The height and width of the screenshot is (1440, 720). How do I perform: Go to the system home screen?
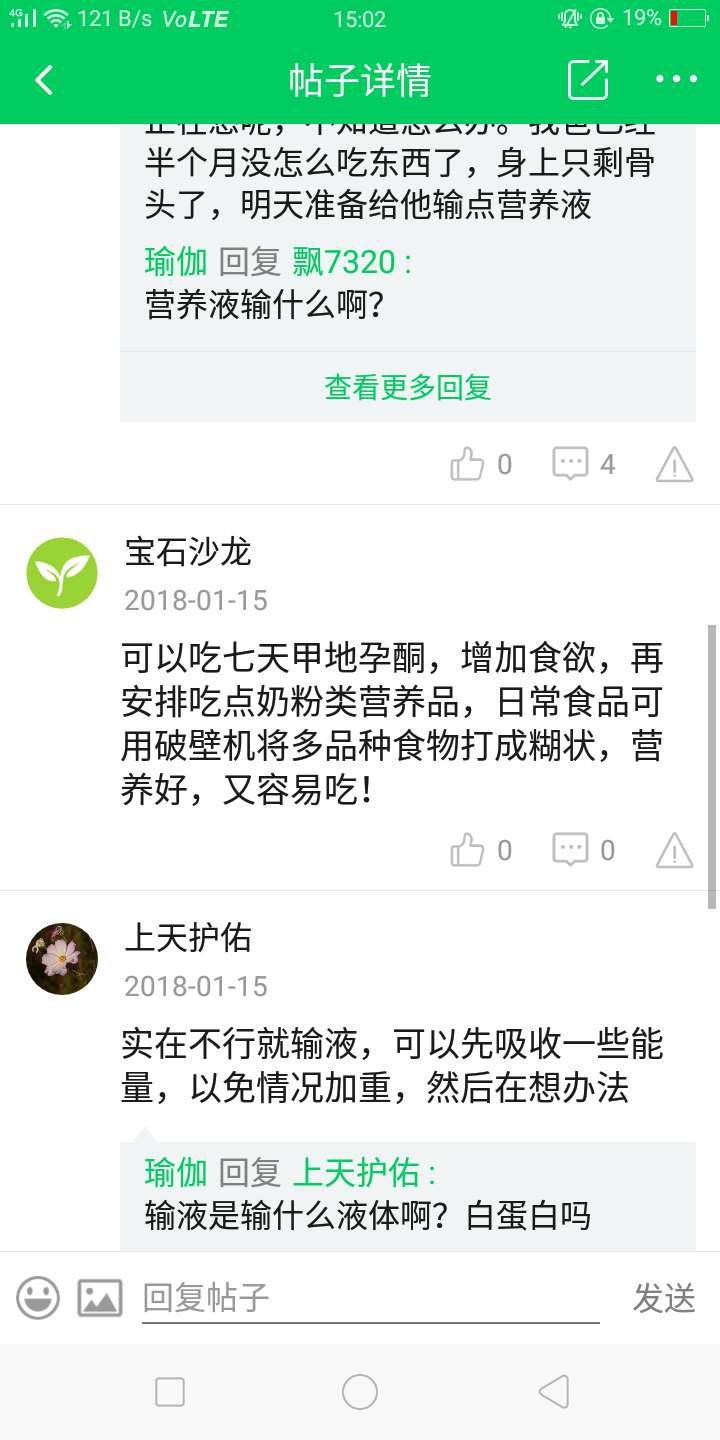pyautogui.click(x=360, y=1392)
